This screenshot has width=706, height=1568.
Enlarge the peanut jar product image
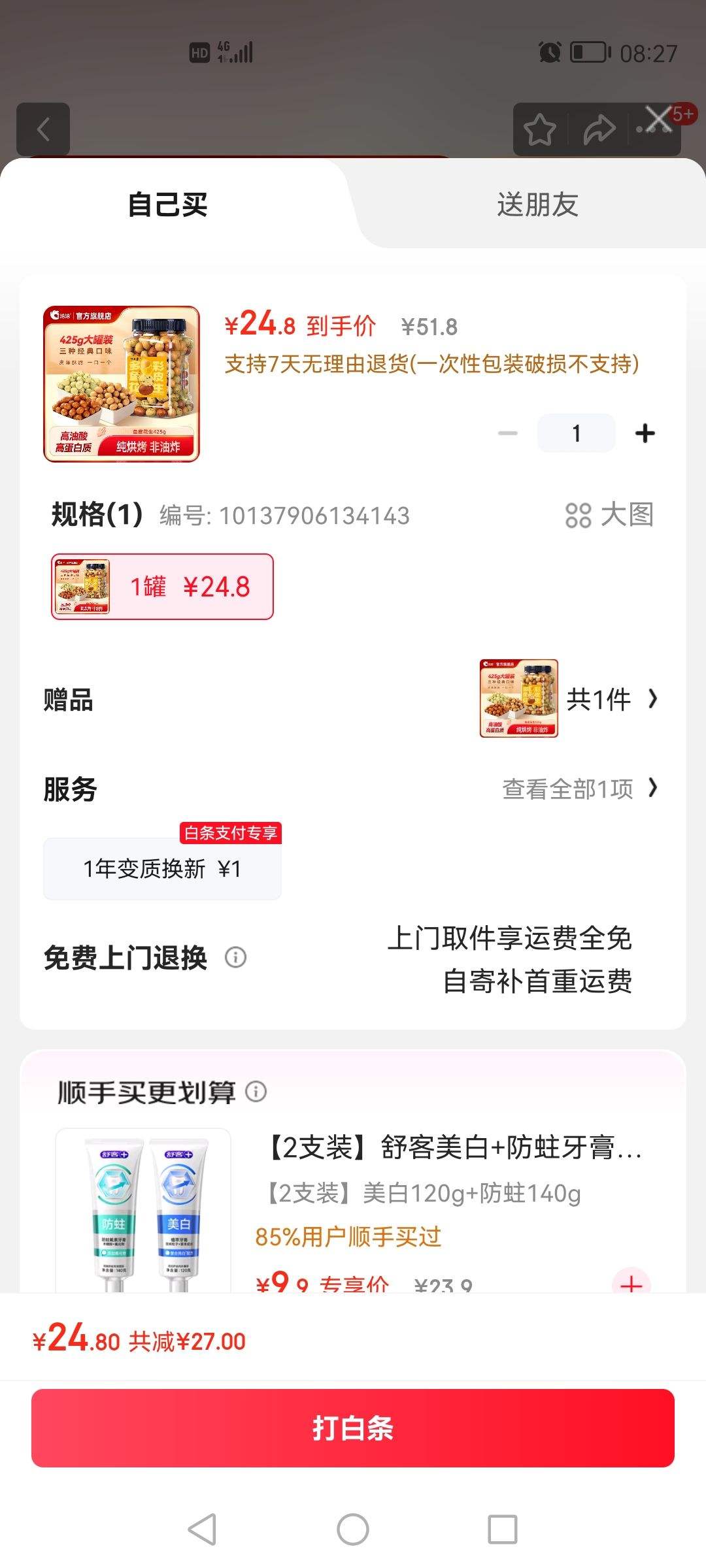122,384
